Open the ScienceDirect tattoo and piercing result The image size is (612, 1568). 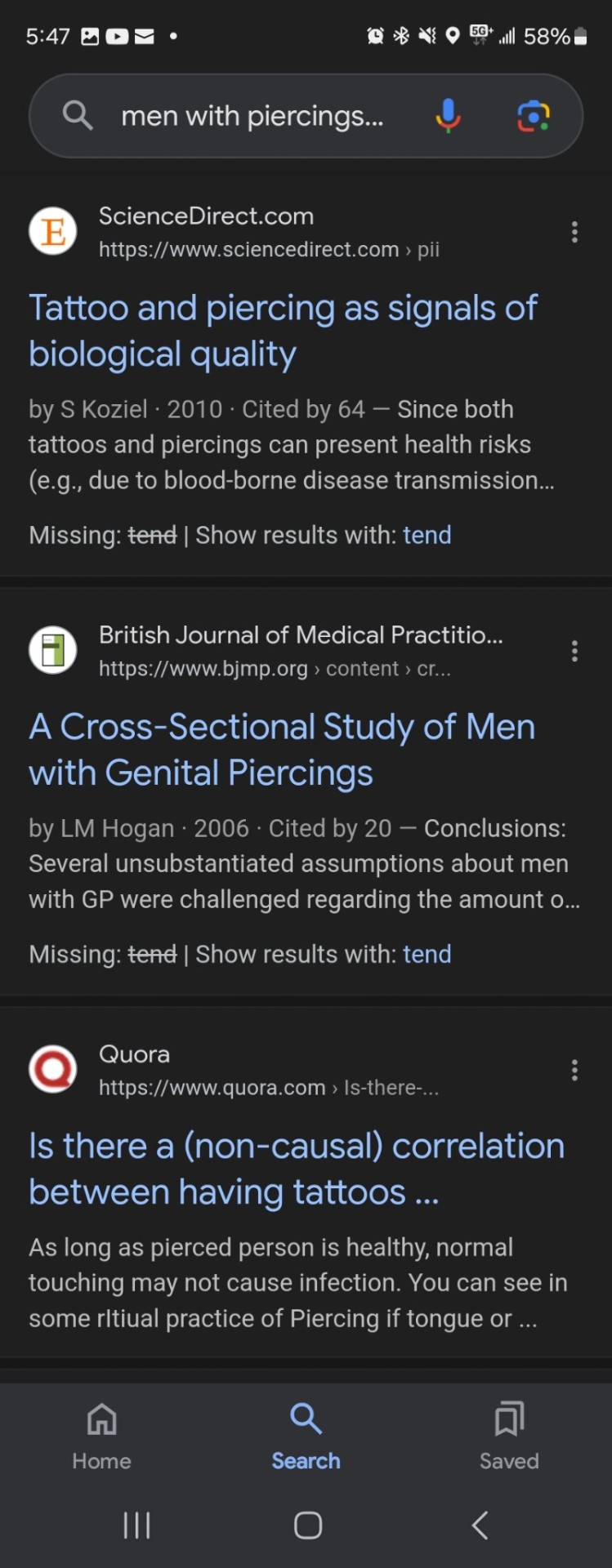click(283, 331)
